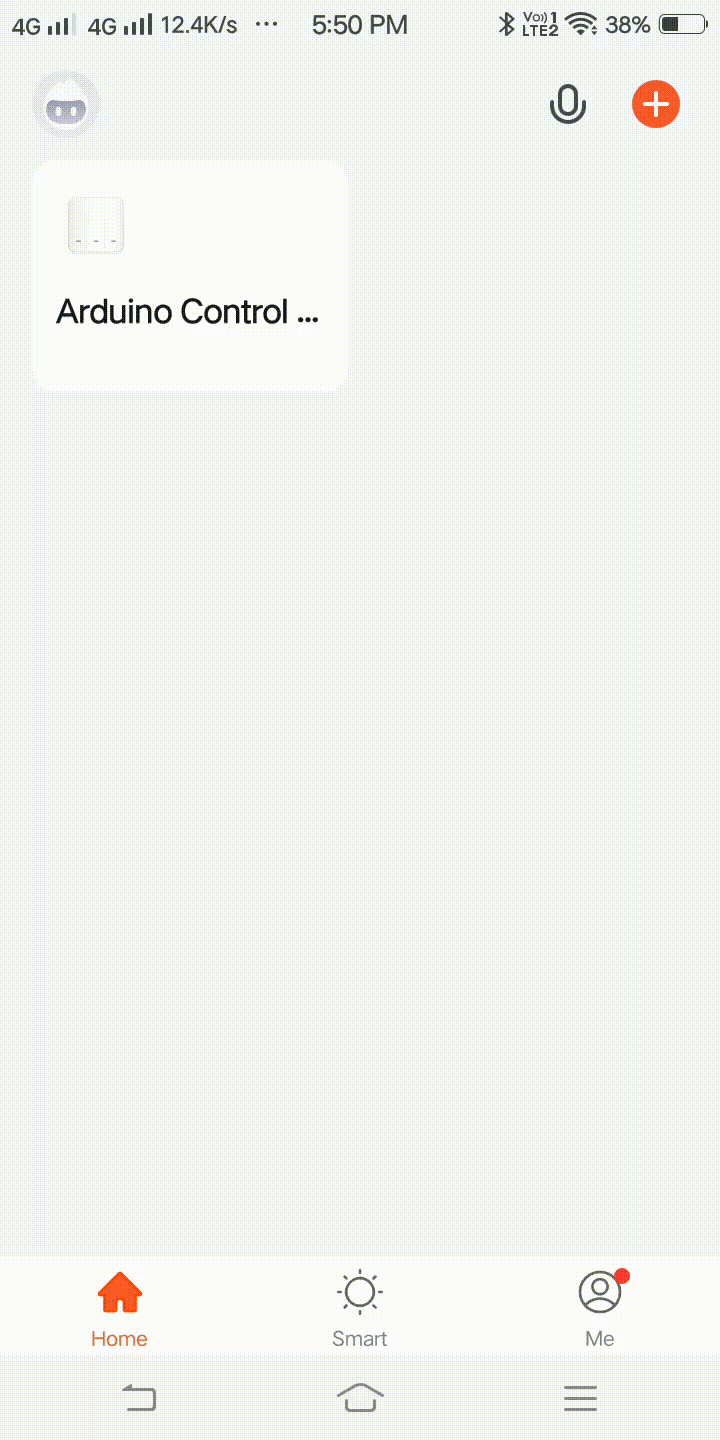Viewport: 720px width, 1440px height.
Task: Switch to the Home tab
Action: tap(119, 1308)
